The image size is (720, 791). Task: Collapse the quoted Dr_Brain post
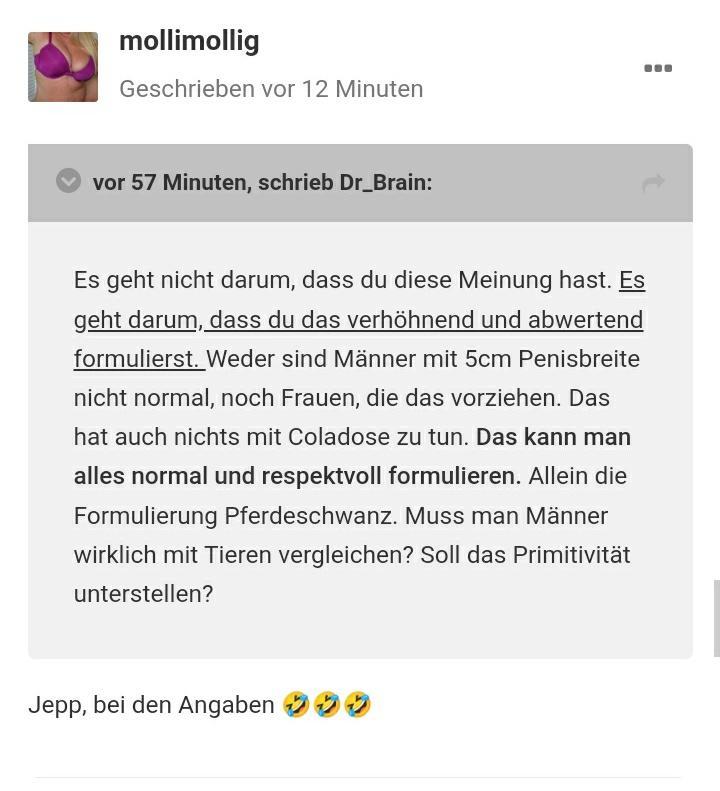[x=68, y=181]
